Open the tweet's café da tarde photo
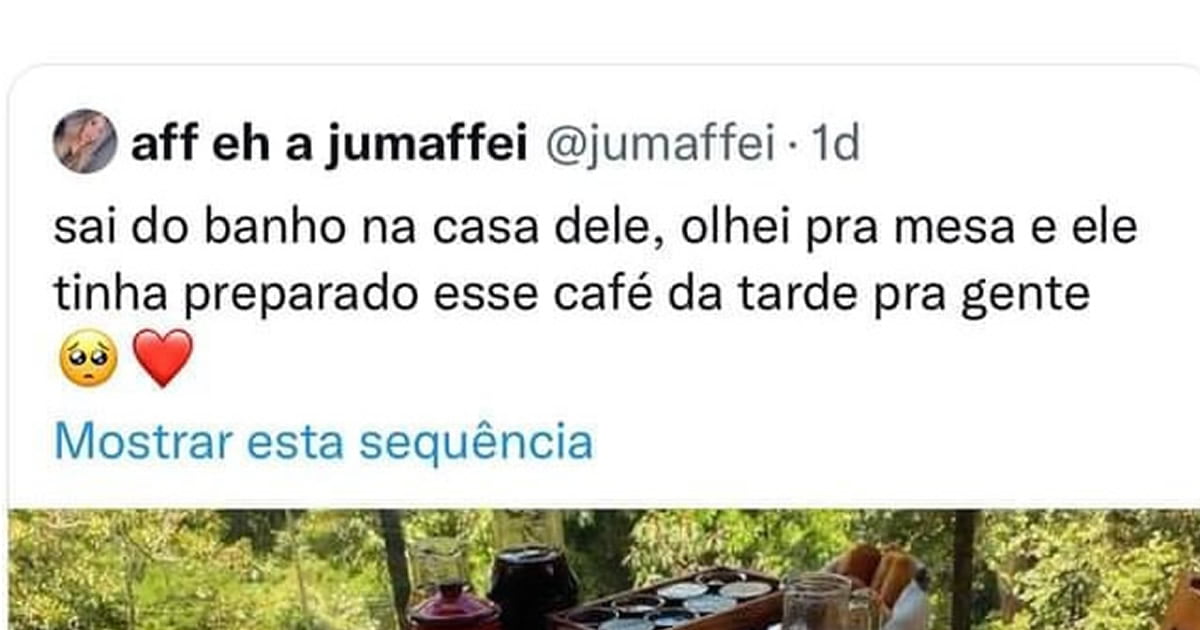This screenshot has height=630, width=1200. pos(600,570)
